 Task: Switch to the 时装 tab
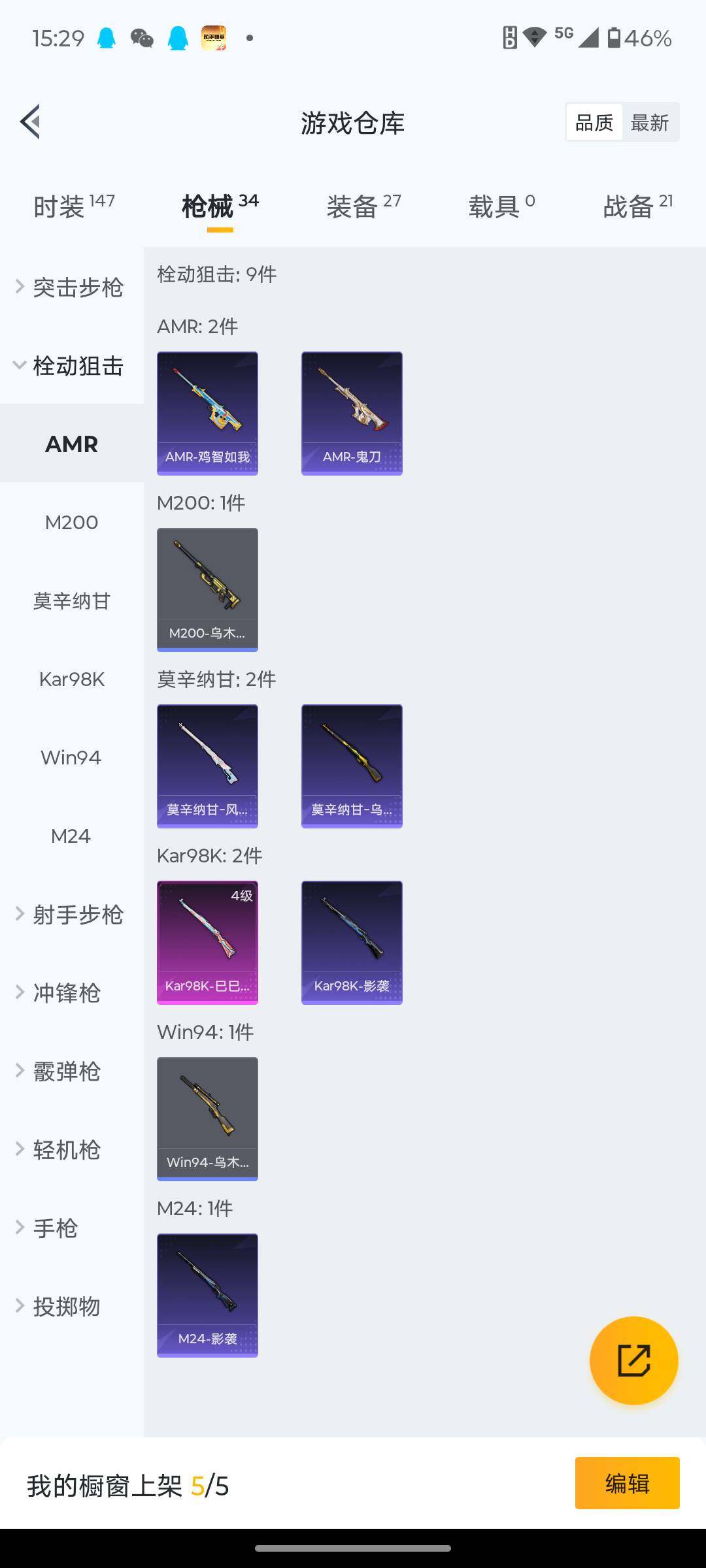tap(73, 206)
